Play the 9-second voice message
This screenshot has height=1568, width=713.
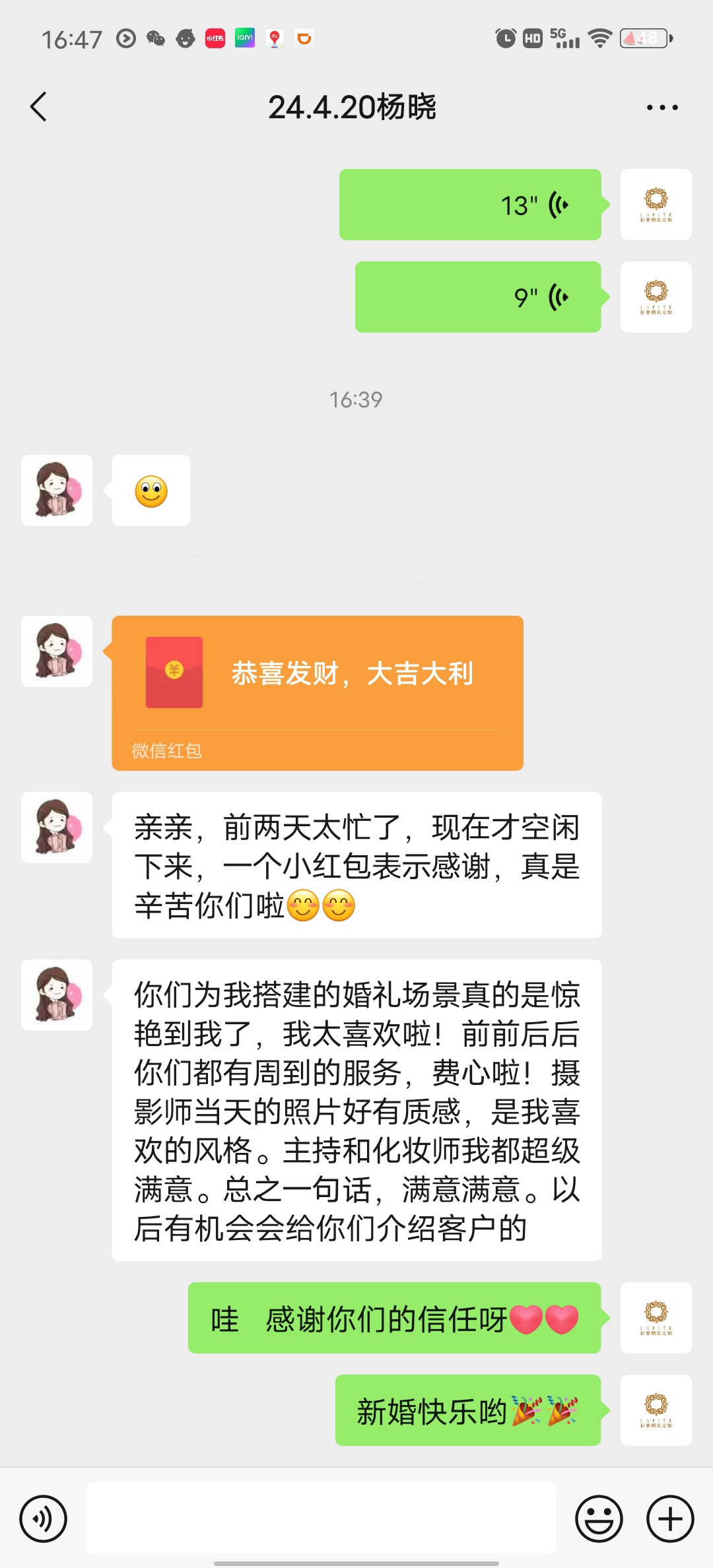point(478,297)
